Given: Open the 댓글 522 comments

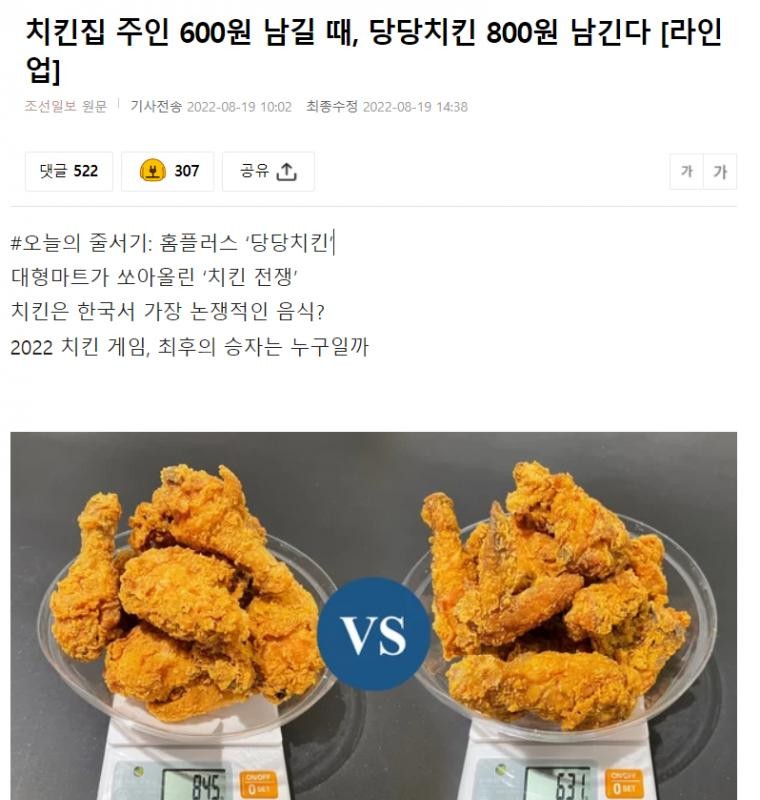Looking at the screenshot, I should [x=69, y=171].
